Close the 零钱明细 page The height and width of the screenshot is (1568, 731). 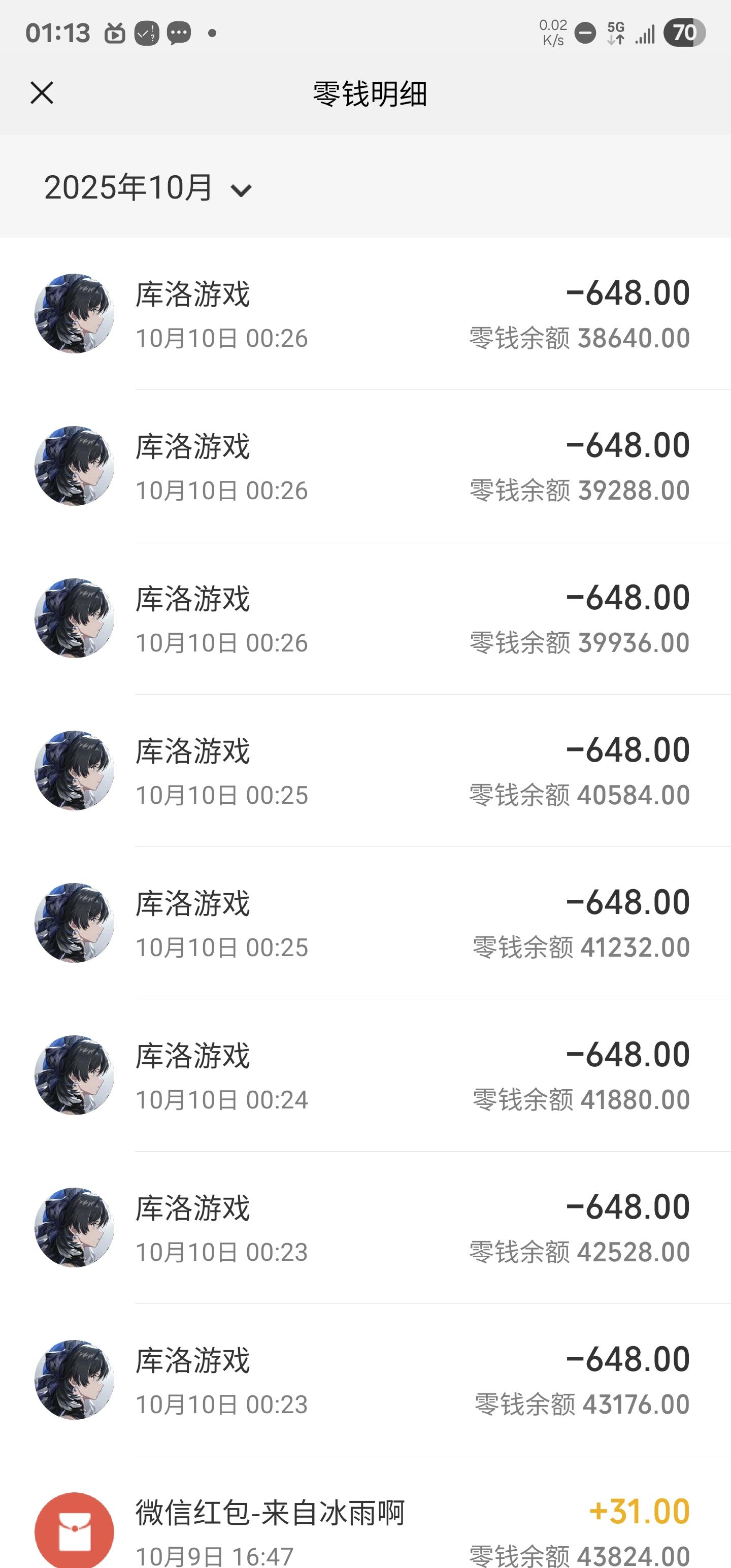coord(42,93)
